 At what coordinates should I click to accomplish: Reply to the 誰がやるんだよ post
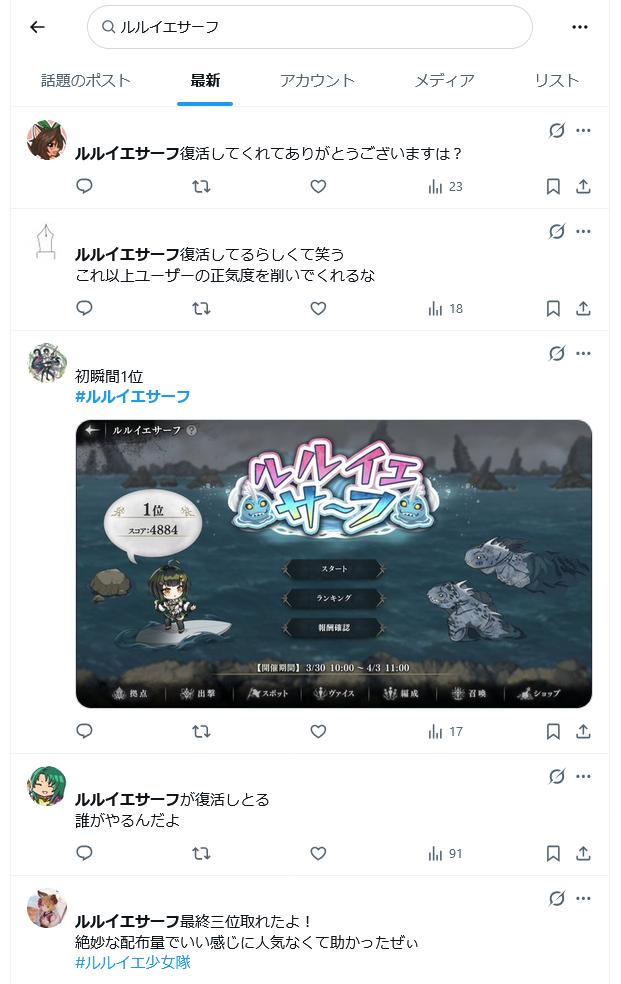click(x=85, y=853)
